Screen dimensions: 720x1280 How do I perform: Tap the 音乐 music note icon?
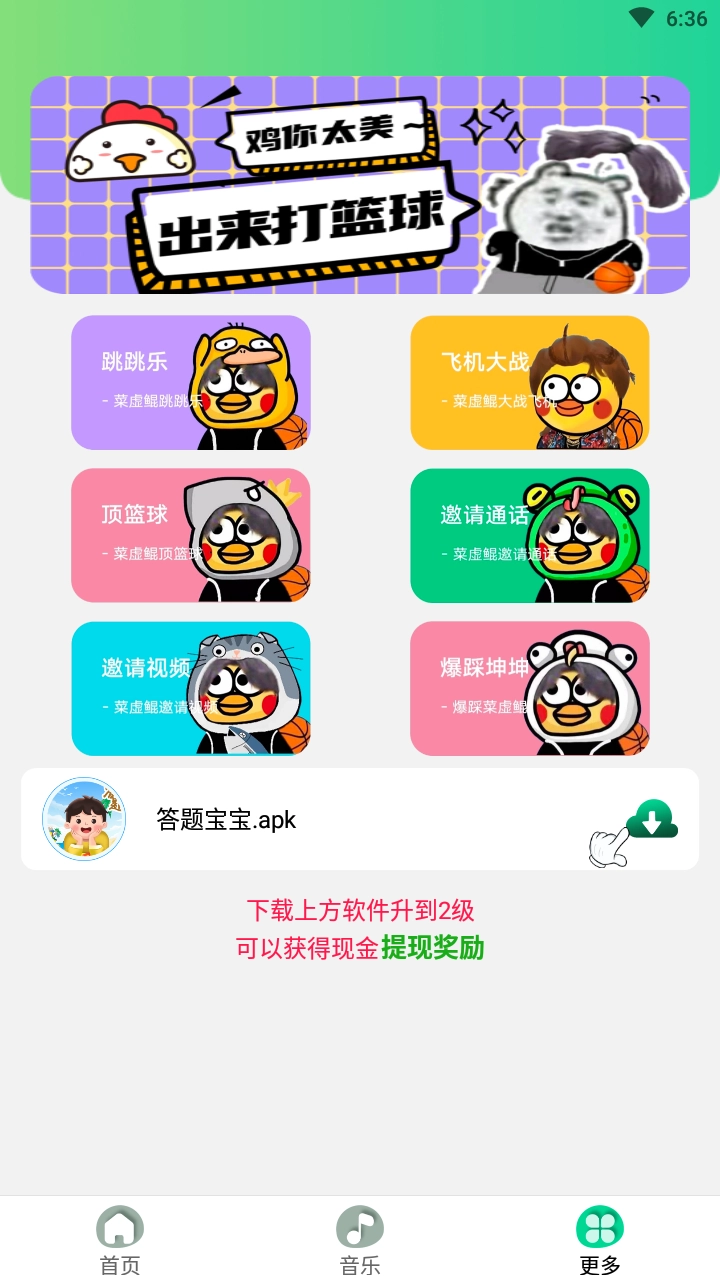click(x=360, y=1227)
